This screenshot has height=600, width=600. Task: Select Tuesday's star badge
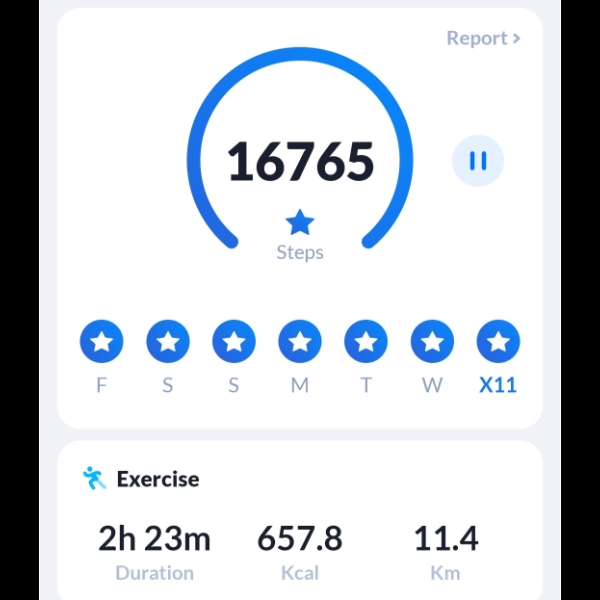click(366, 342)
